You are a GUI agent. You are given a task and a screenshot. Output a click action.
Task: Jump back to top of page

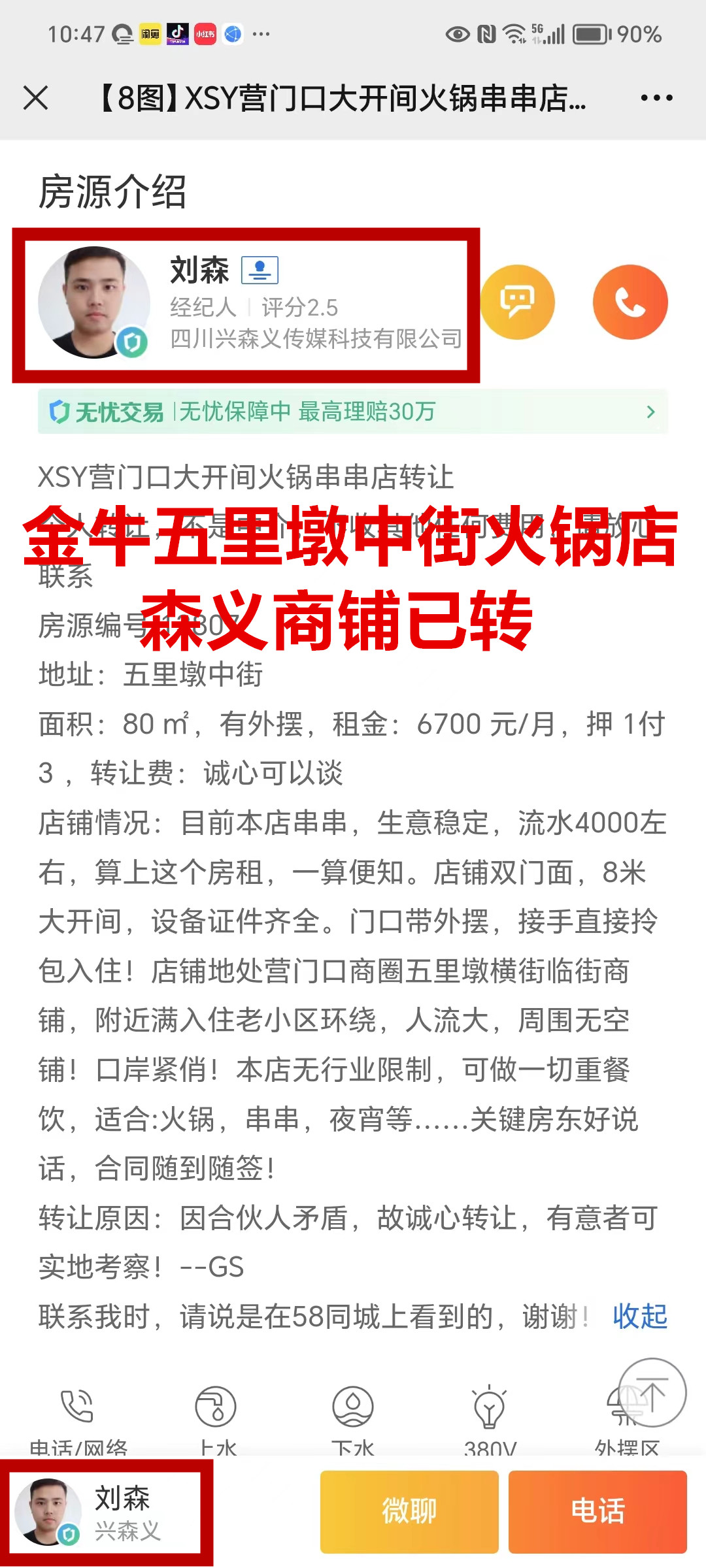coord(652,1393)
